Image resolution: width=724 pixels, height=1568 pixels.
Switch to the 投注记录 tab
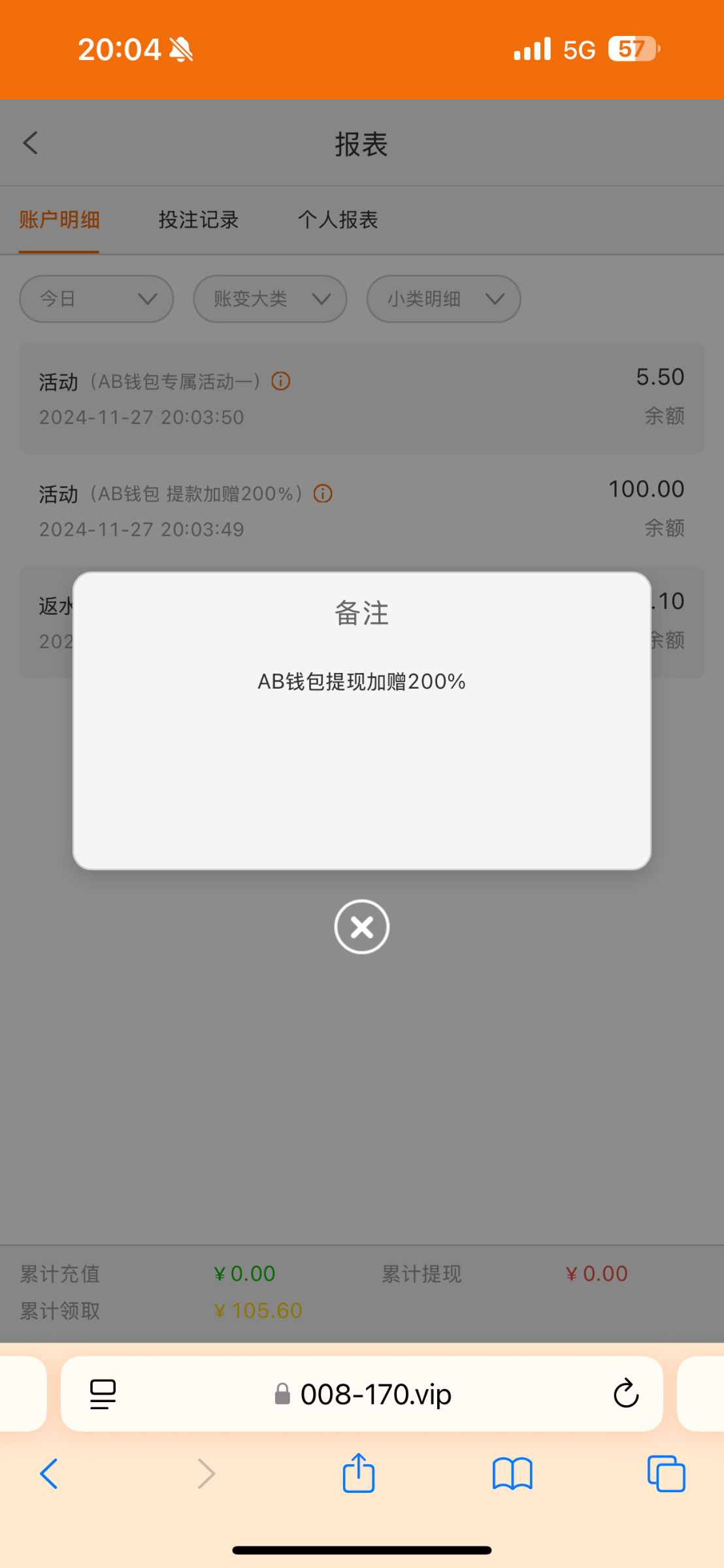click(x=199, y=220)
